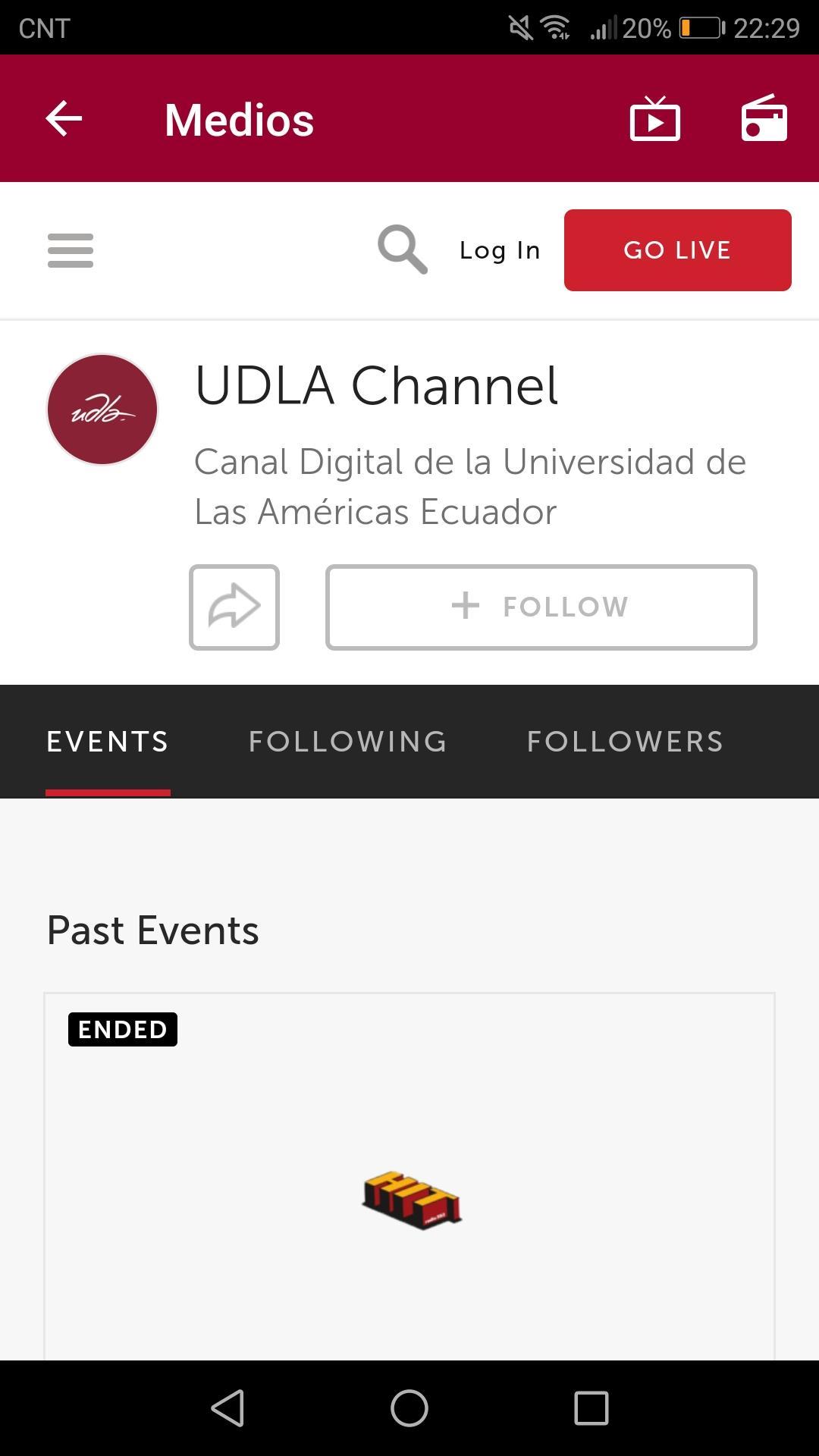Open recent apps from the navigation bar
This screenshot has height=1456, width=819.
[x=591, y=1408]
